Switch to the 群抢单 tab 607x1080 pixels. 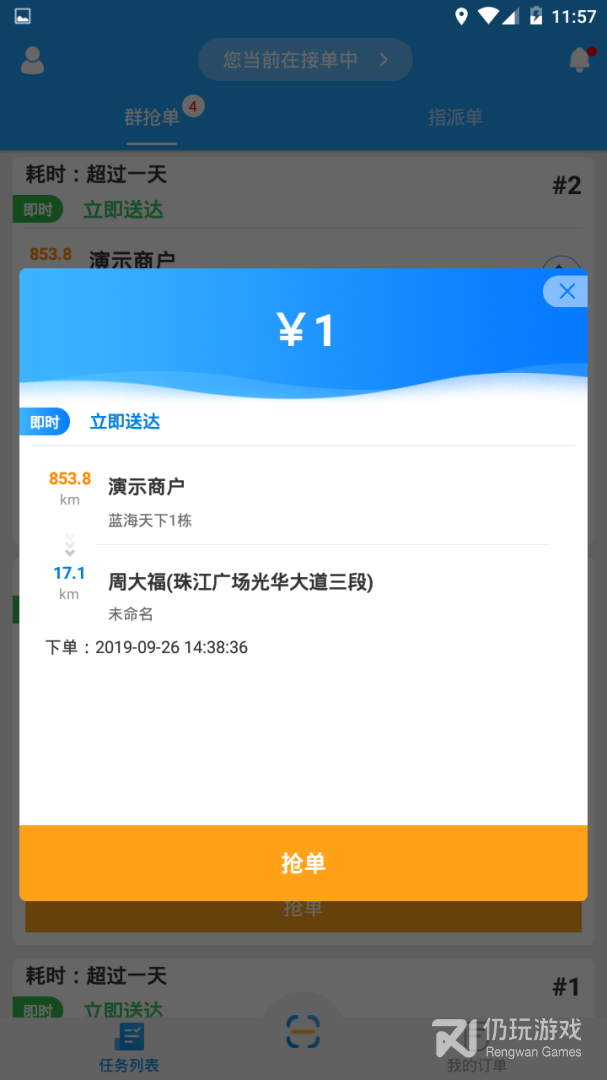coord(152,118)
